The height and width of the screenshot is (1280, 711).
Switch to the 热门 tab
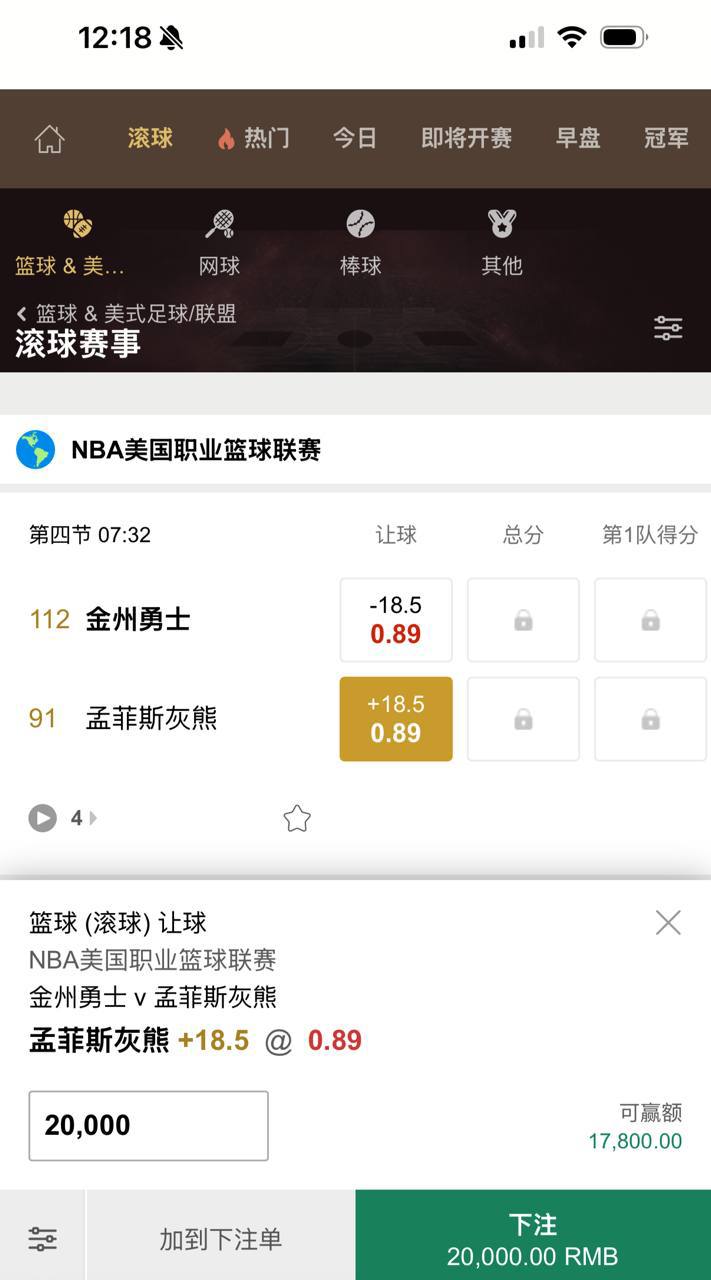tap(254, 139)
